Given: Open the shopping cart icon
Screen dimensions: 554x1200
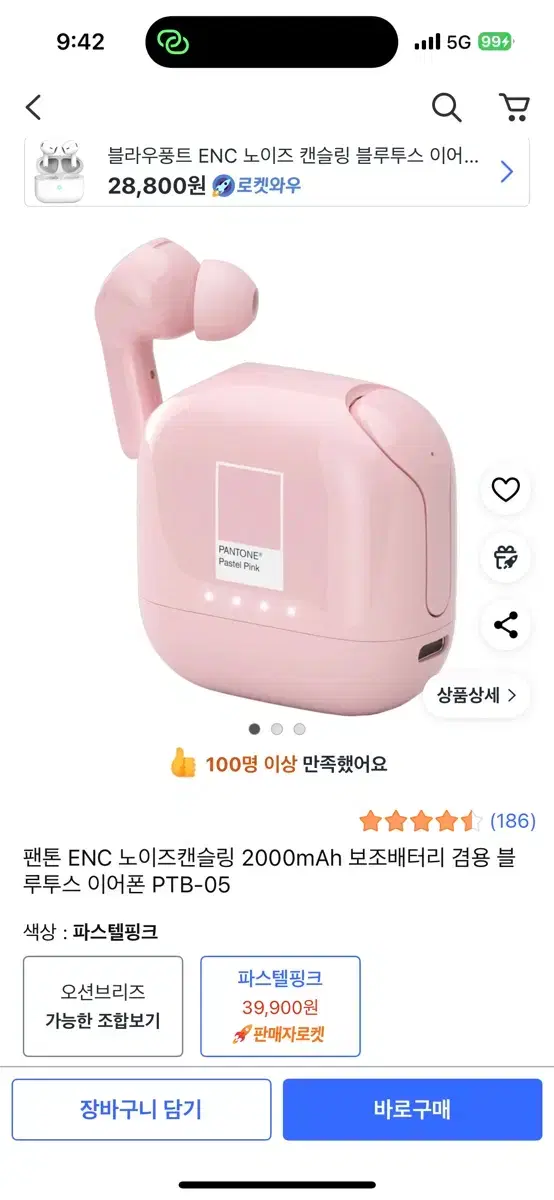Looking at the screenshot, I should tap(513, 108).
